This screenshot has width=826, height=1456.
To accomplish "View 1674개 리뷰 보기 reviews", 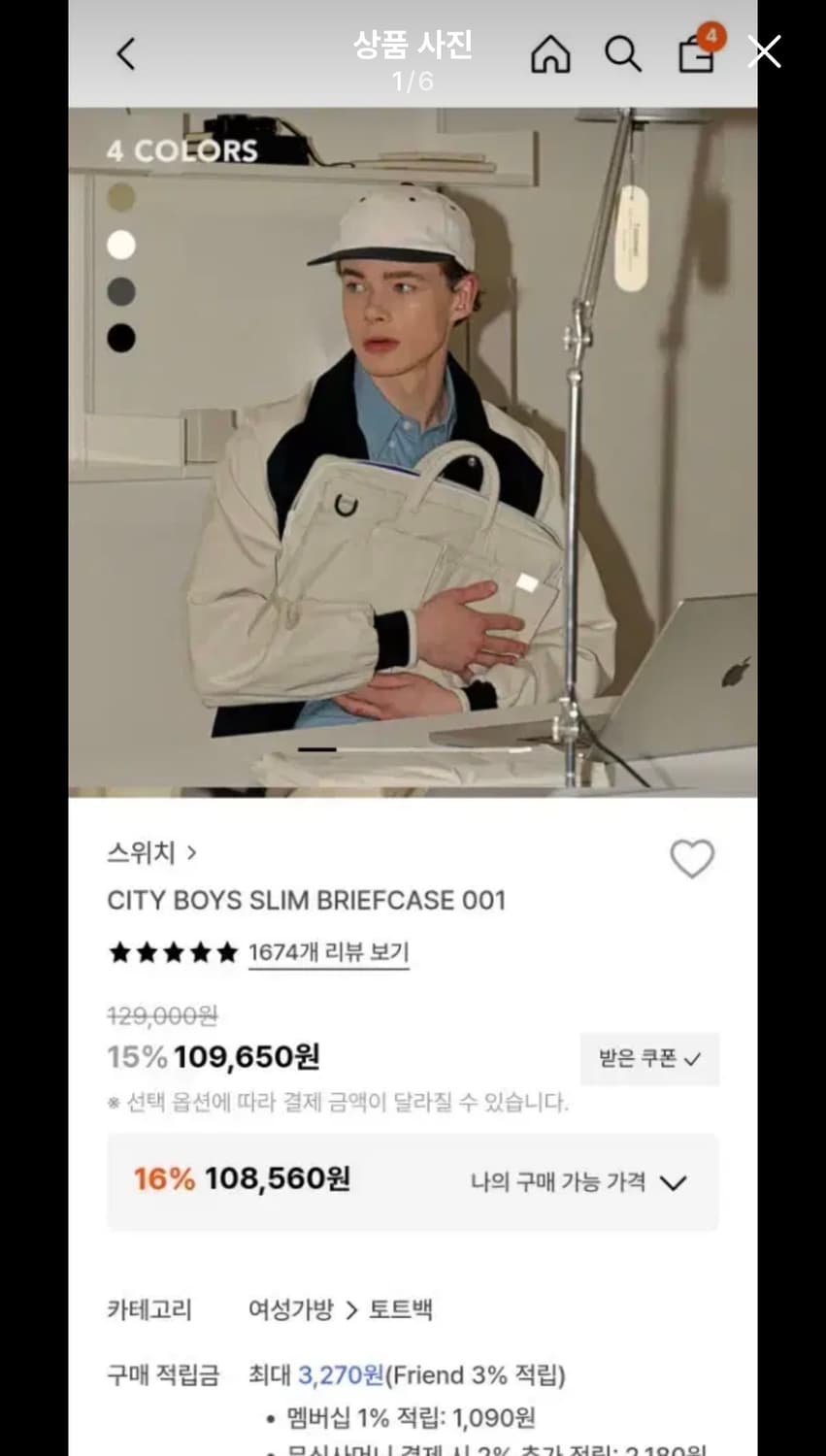I will 328,952.
